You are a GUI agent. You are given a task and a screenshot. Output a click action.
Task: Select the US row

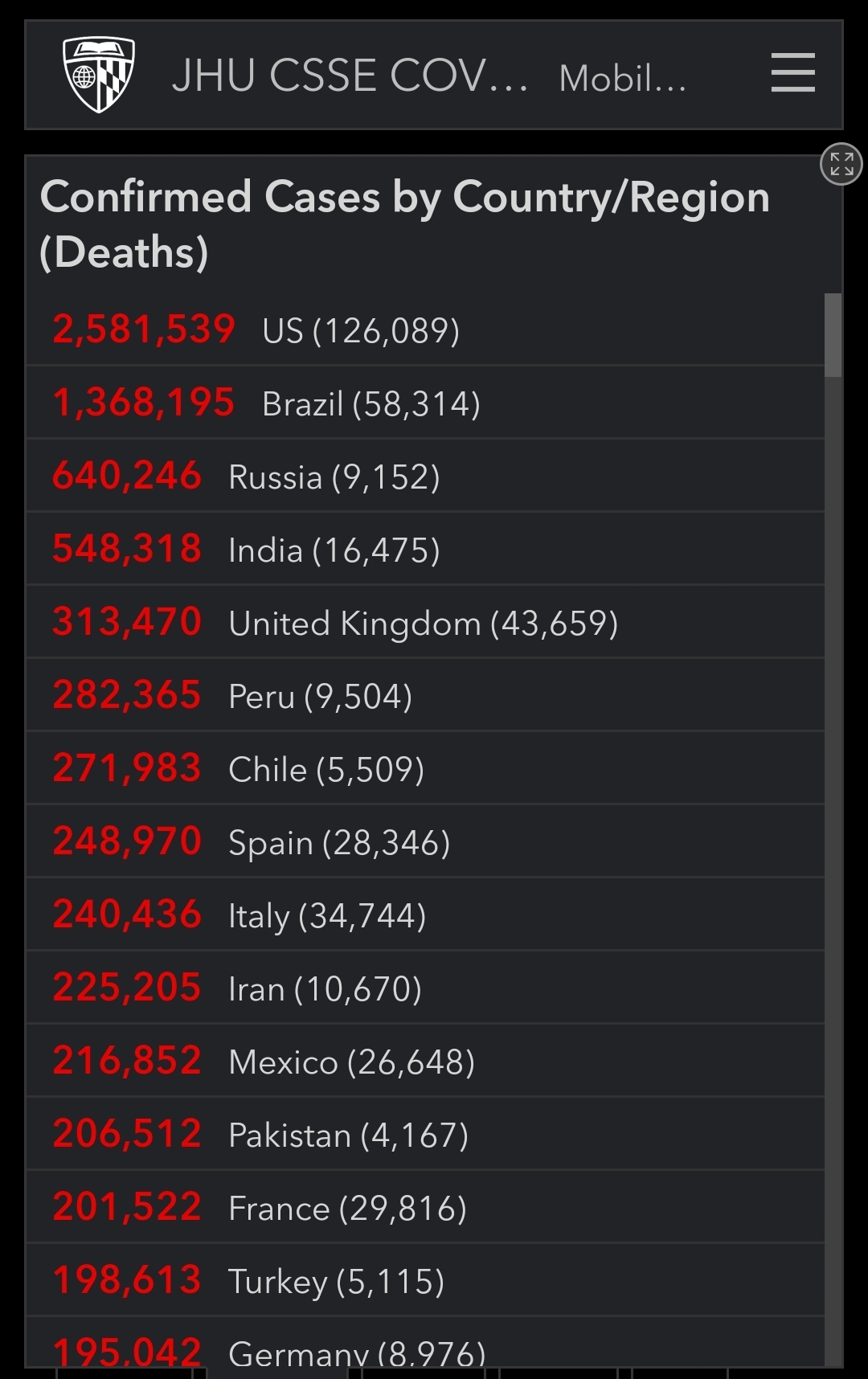pyautogui.click(x=425, y=329)
